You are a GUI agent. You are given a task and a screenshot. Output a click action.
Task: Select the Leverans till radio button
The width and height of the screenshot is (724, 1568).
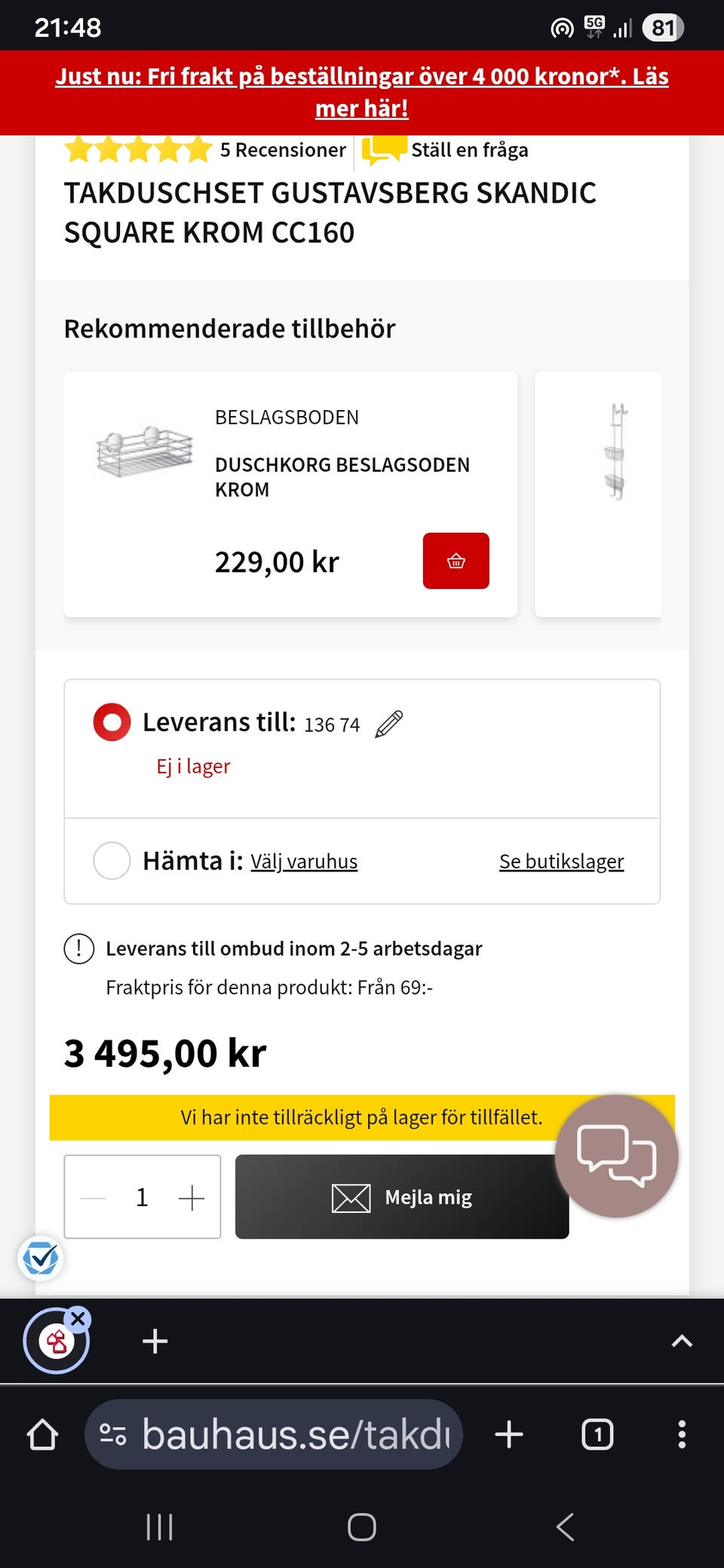click(x=111, y=721)
